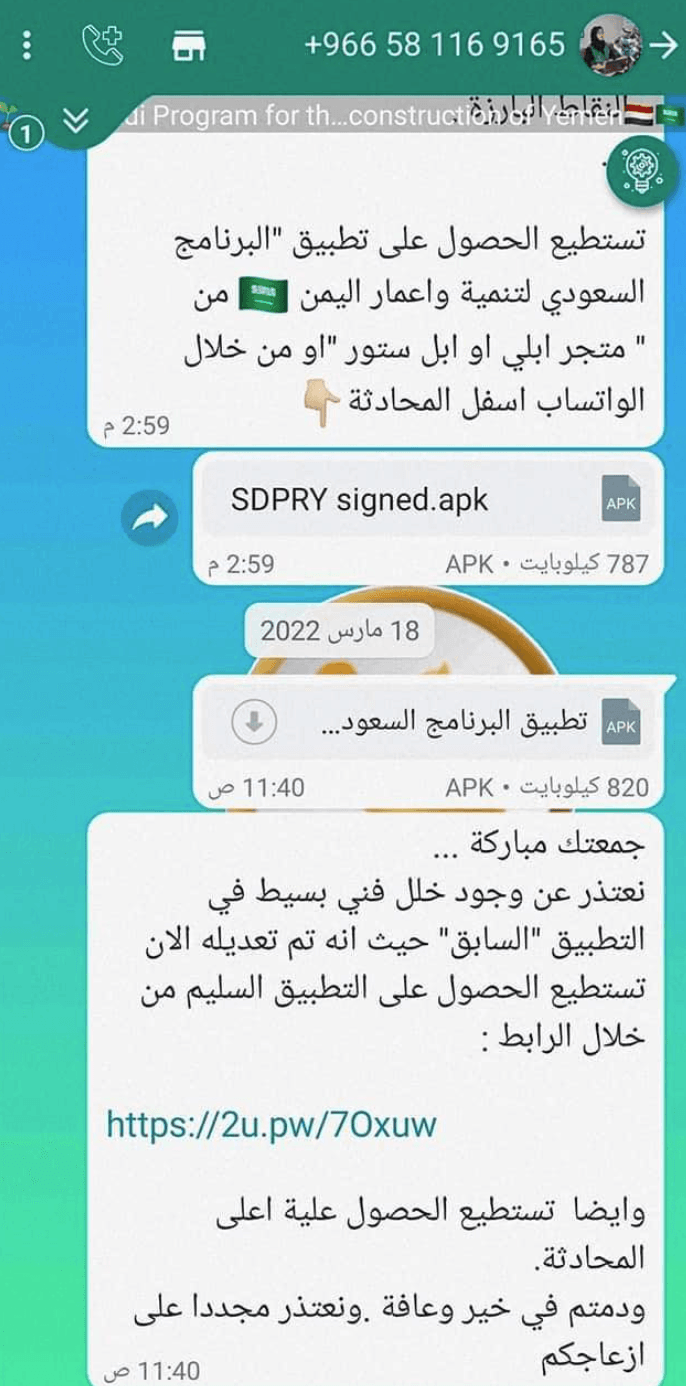
Task: Open the business catalog storefront icon
Action: point(188,45)
